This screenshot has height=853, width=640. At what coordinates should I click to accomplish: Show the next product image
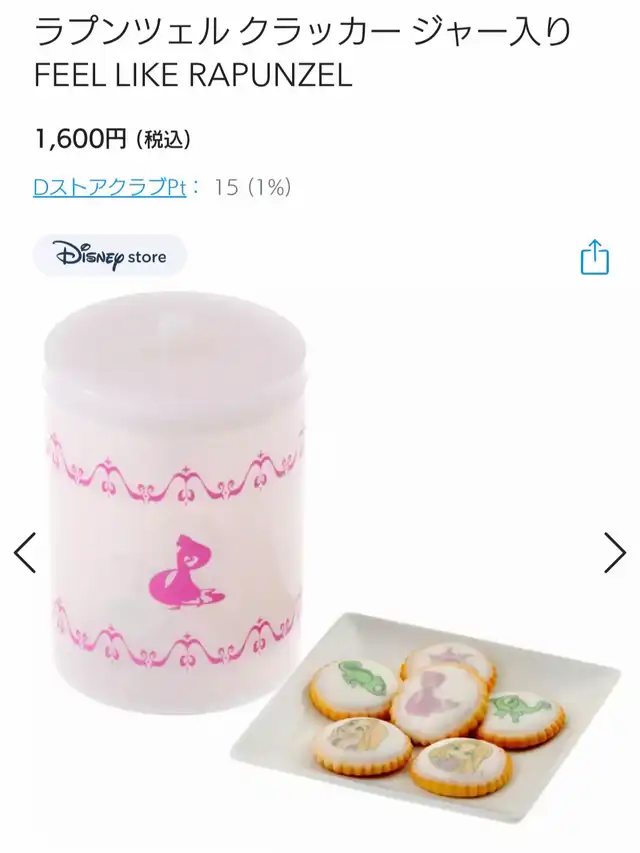[615, 553]
